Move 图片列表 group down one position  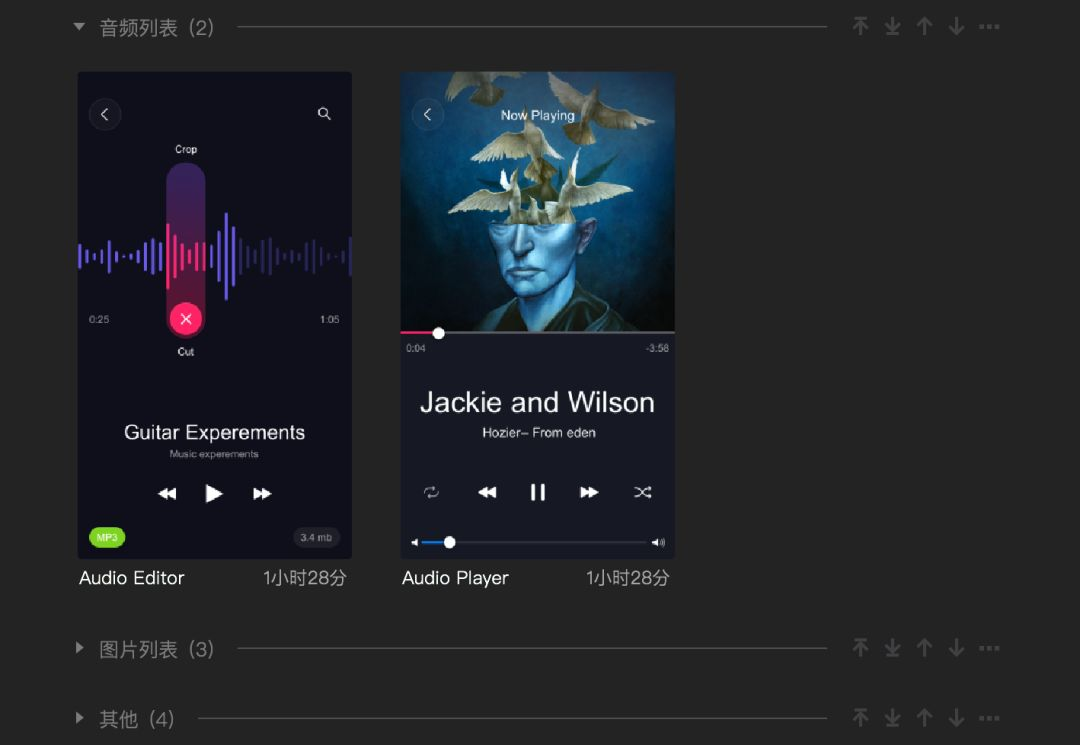956,648
